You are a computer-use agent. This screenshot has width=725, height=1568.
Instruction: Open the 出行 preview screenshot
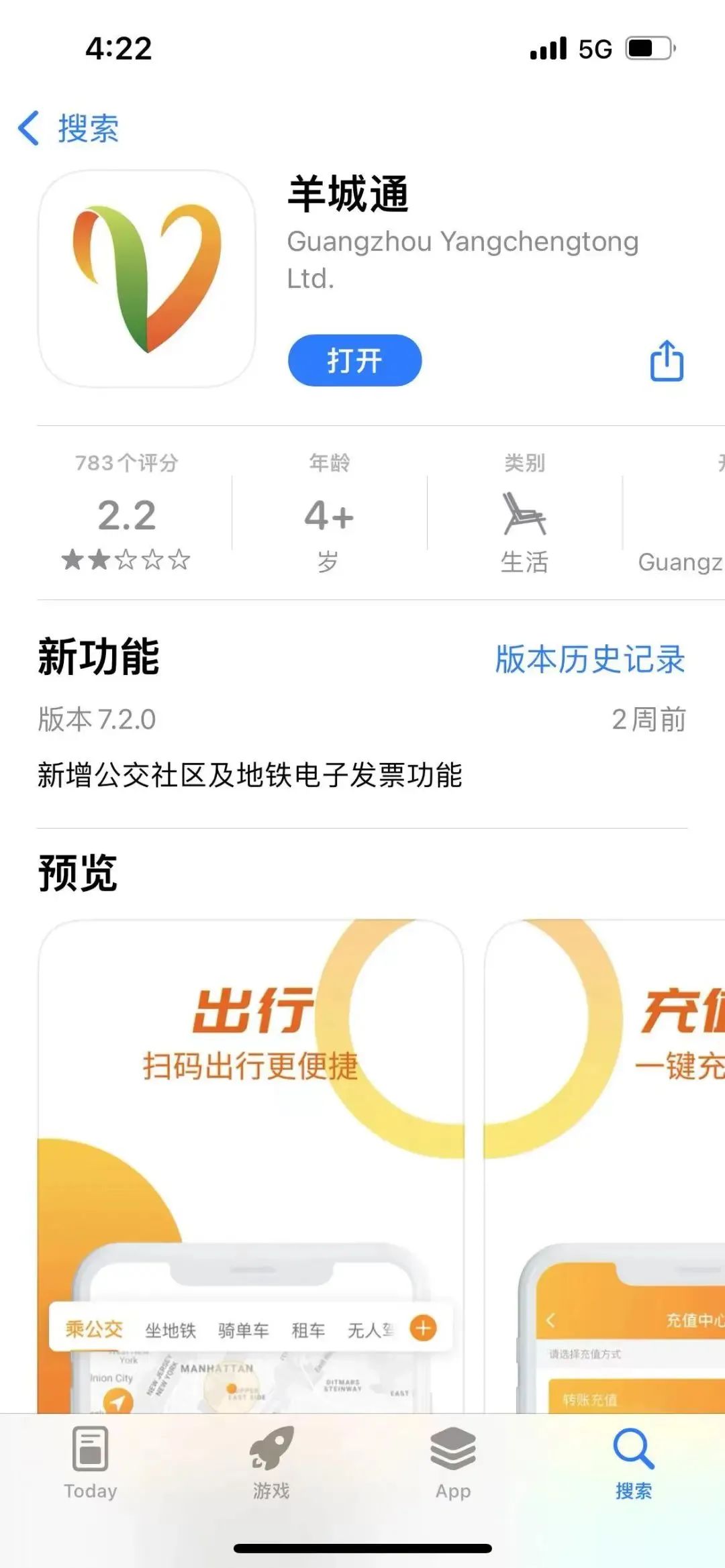click(250, 1141)
